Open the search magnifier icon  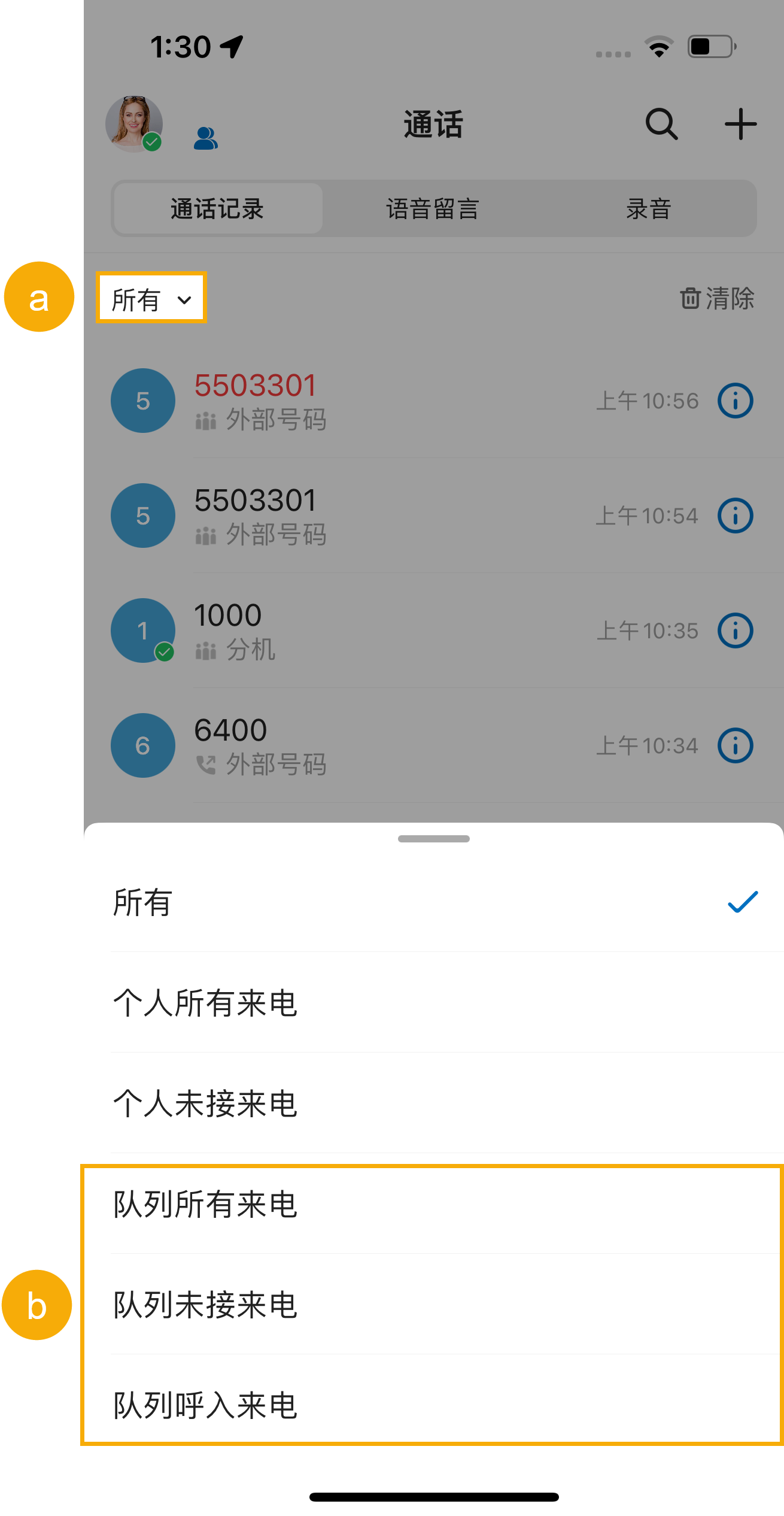click(661, 124)
